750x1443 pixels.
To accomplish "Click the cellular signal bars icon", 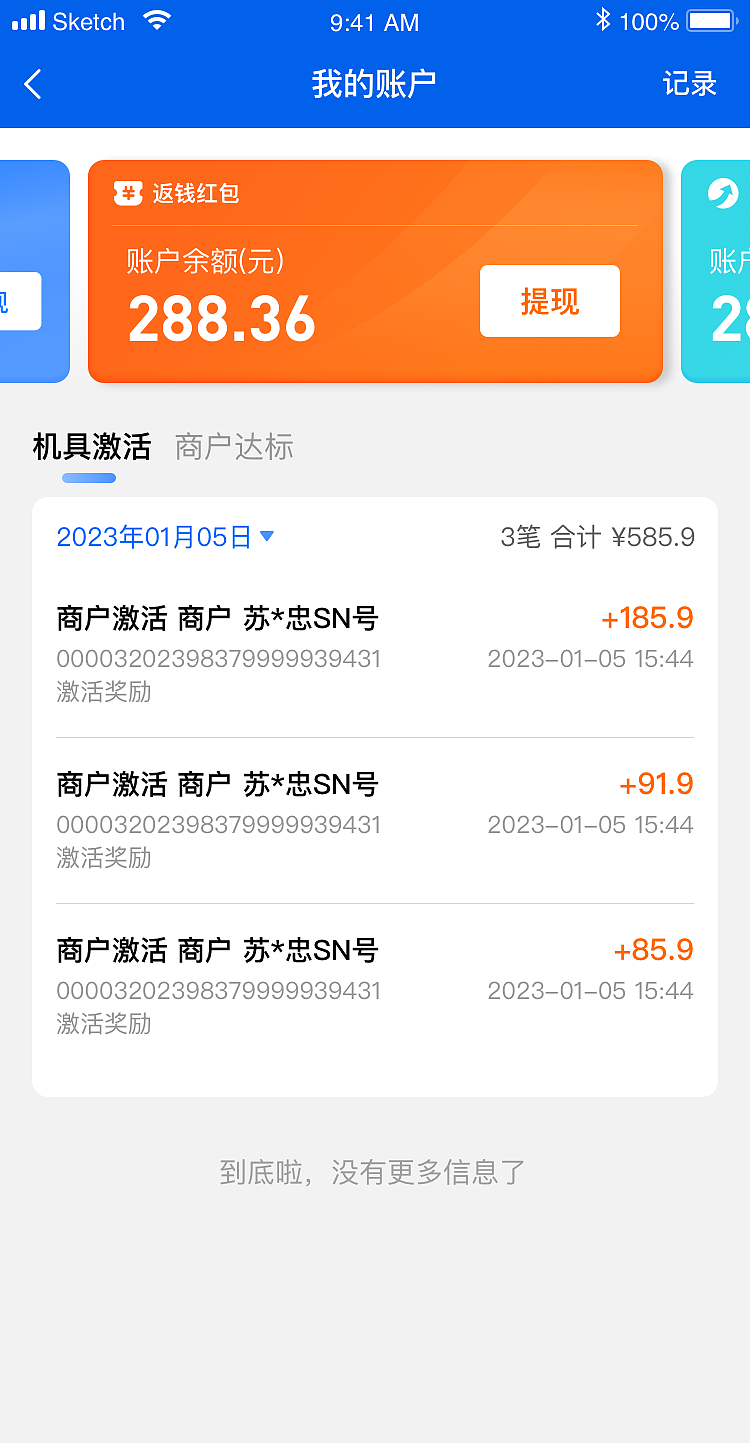I will [28, 19].
